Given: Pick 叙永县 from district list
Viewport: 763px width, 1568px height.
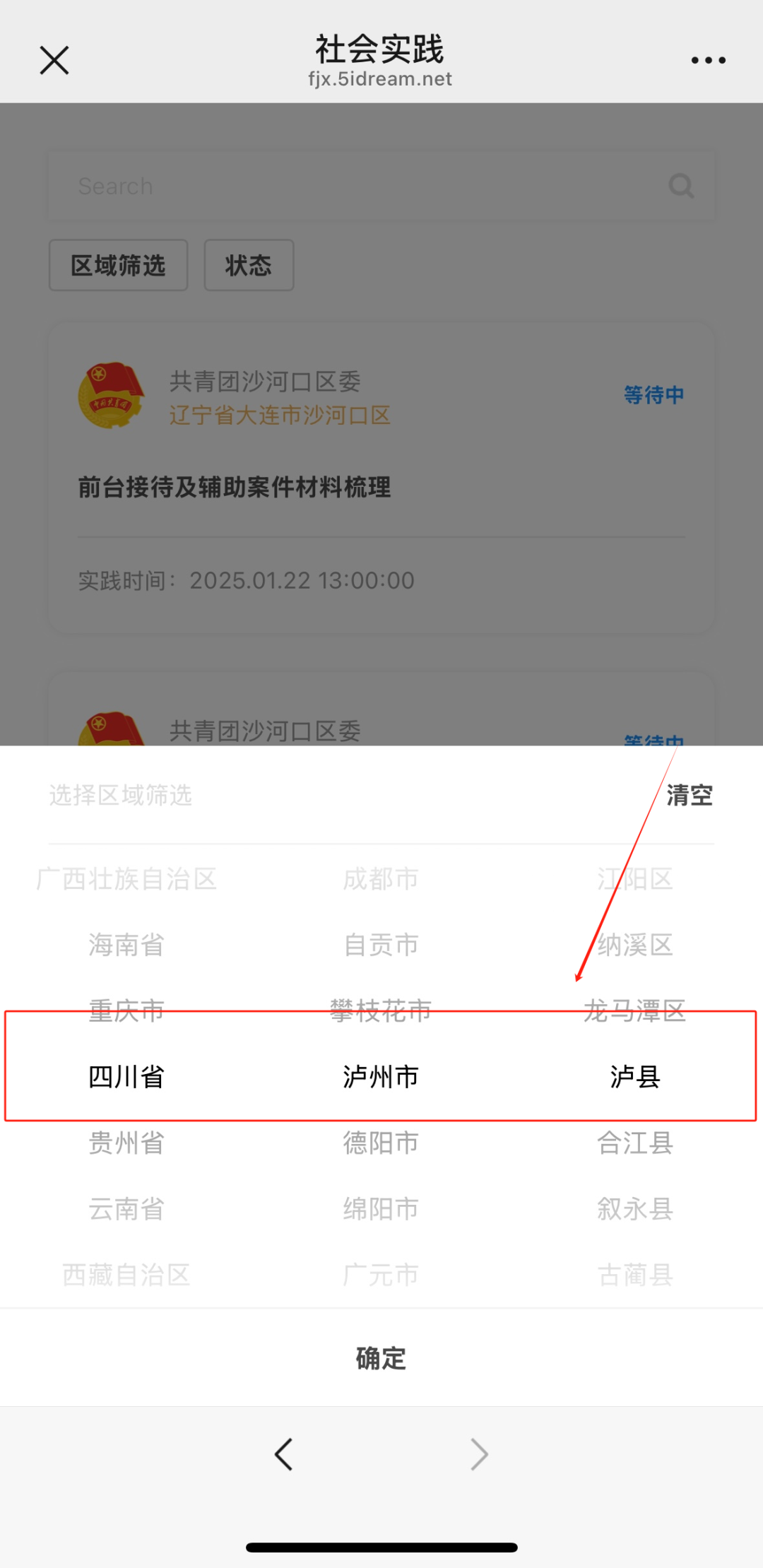Looking at the screenshot, I should 635,1208.
